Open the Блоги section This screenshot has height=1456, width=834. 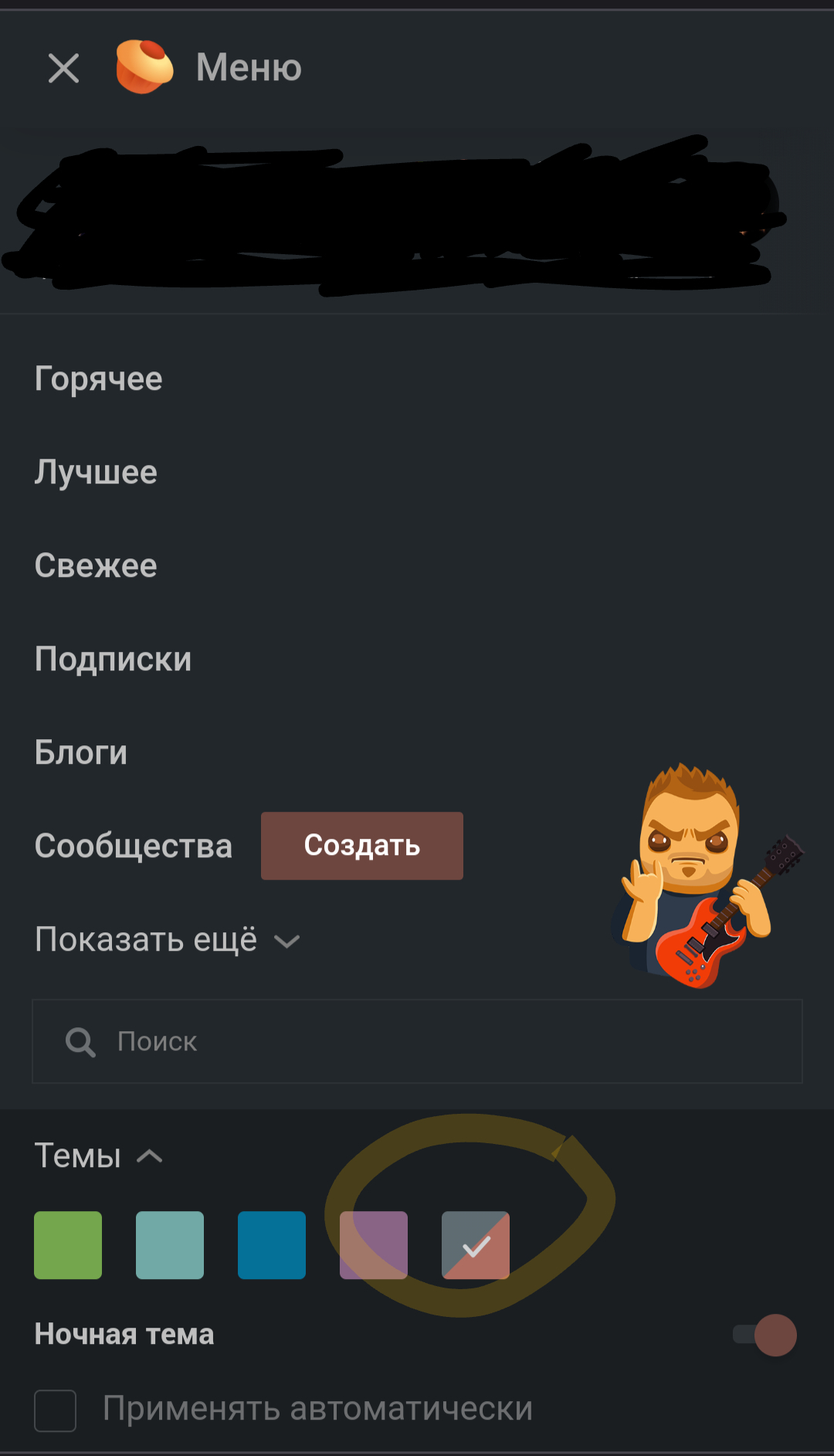pos(81,752)
